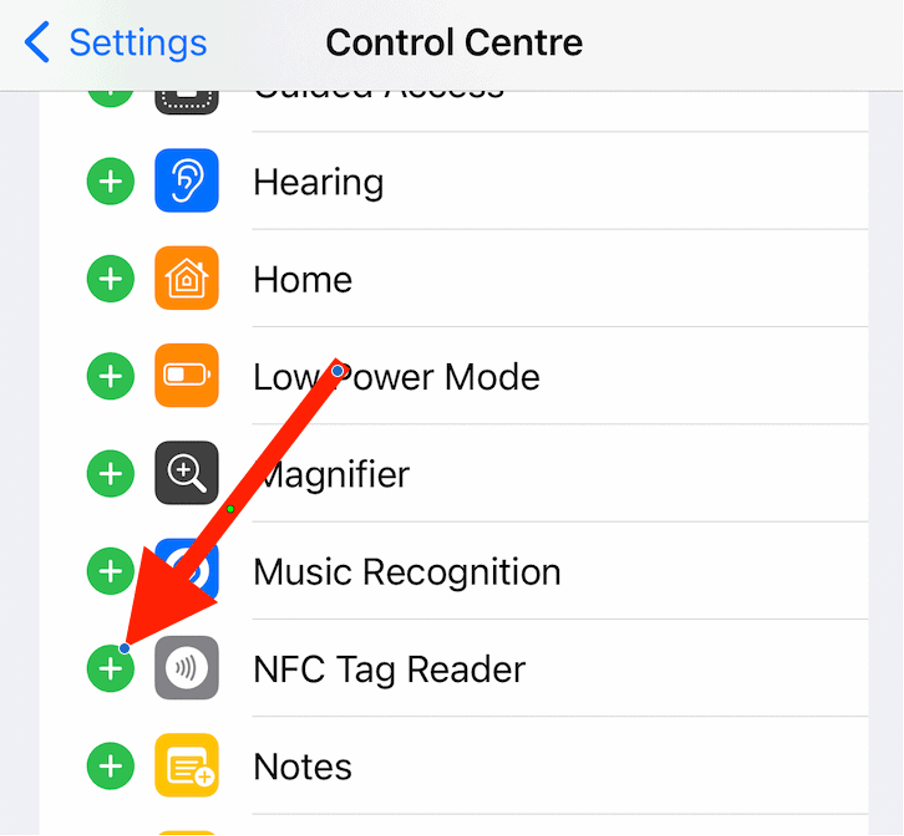Add NFC Tag Reader control

point(110,669)
